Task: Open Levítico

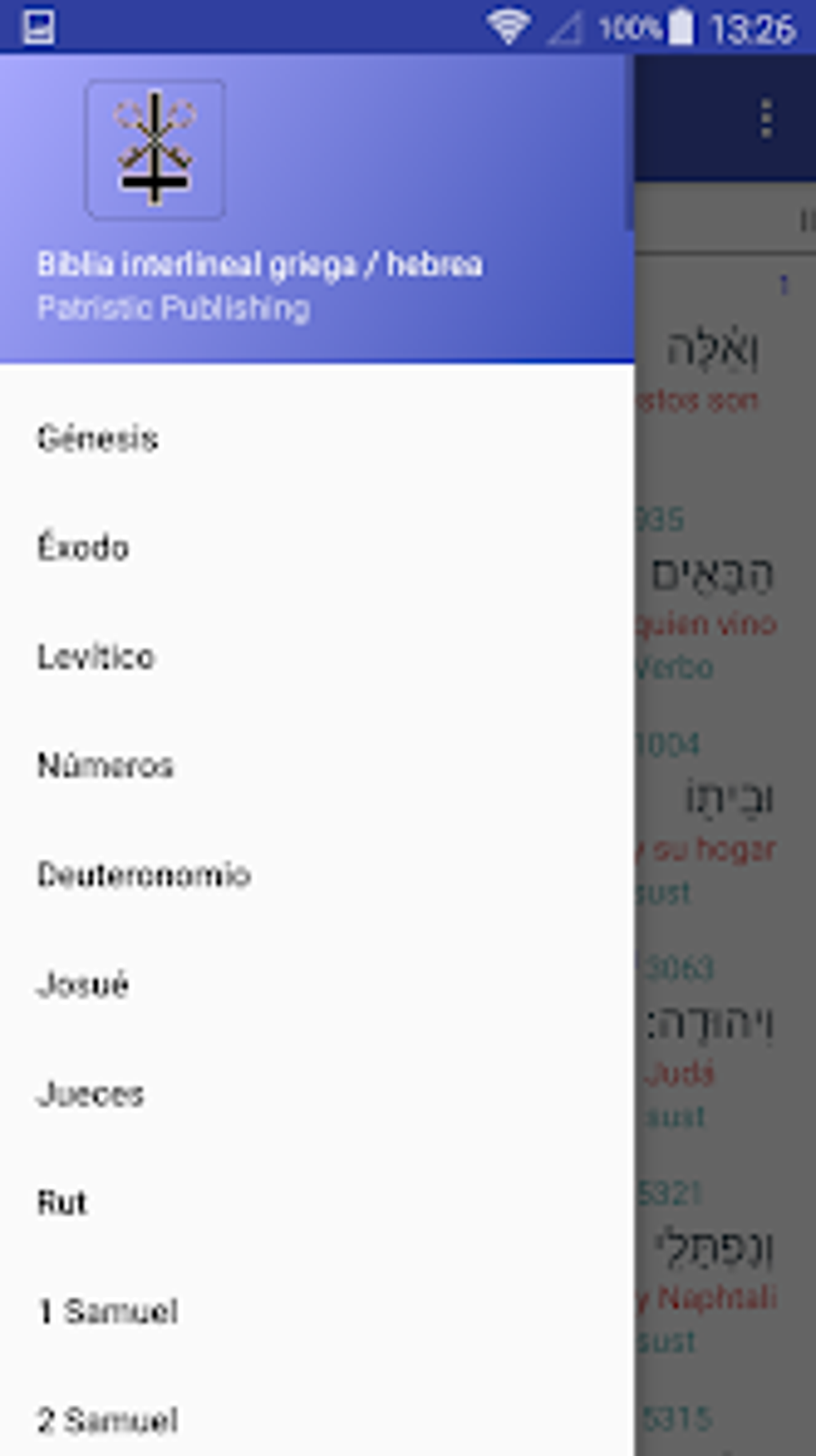Action: (95, 657)
